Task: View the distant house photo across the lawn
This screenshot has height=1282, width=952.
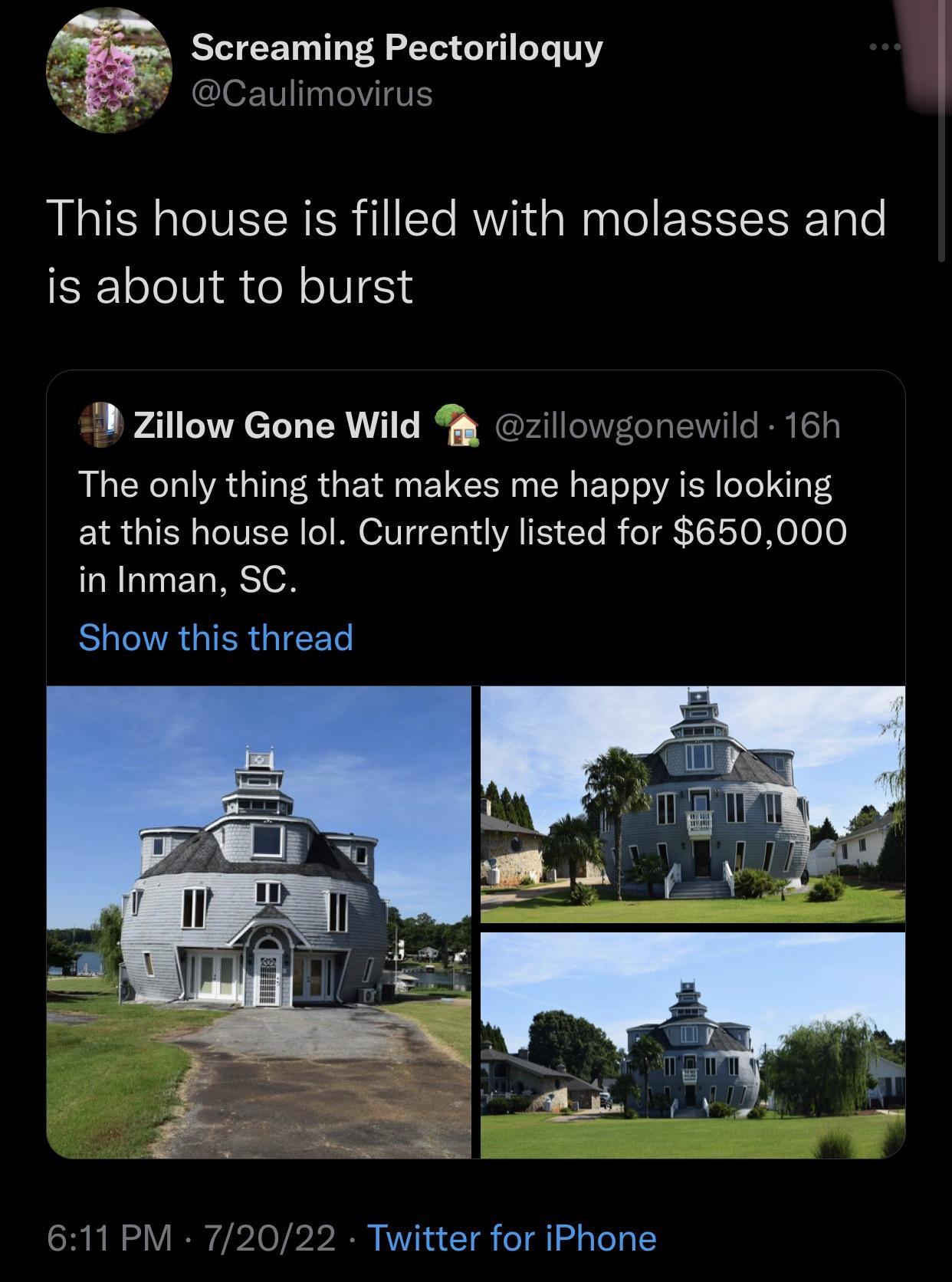Action: (x=693, y=1045)
